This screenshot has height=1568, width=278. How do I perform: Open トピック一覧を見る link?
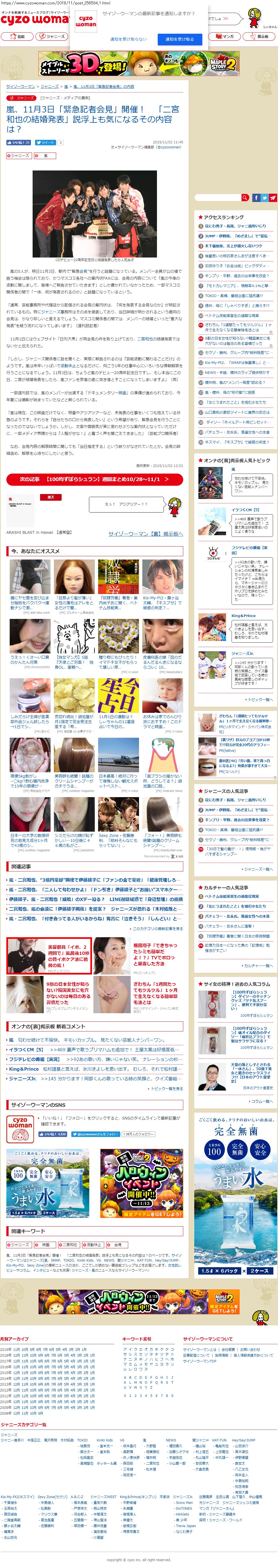(x=166, y=1088)
